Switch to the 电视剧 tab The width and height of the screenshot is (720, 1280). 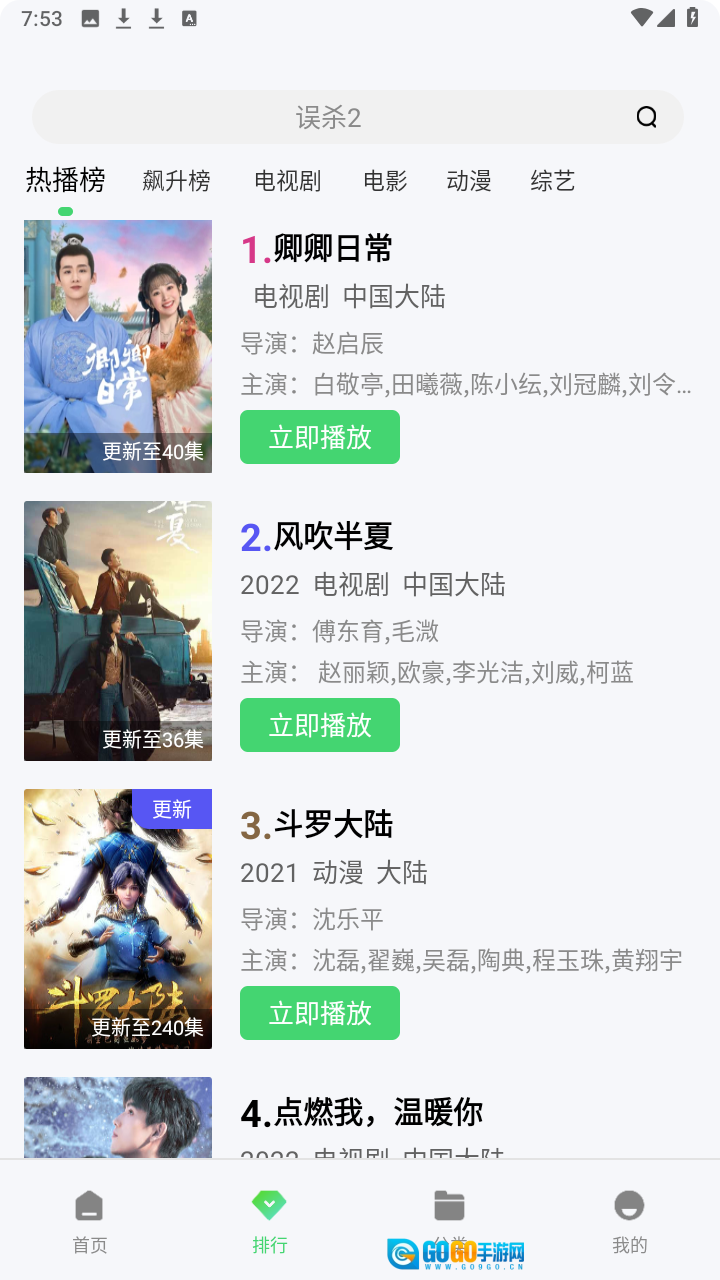[x=288, y=181]
